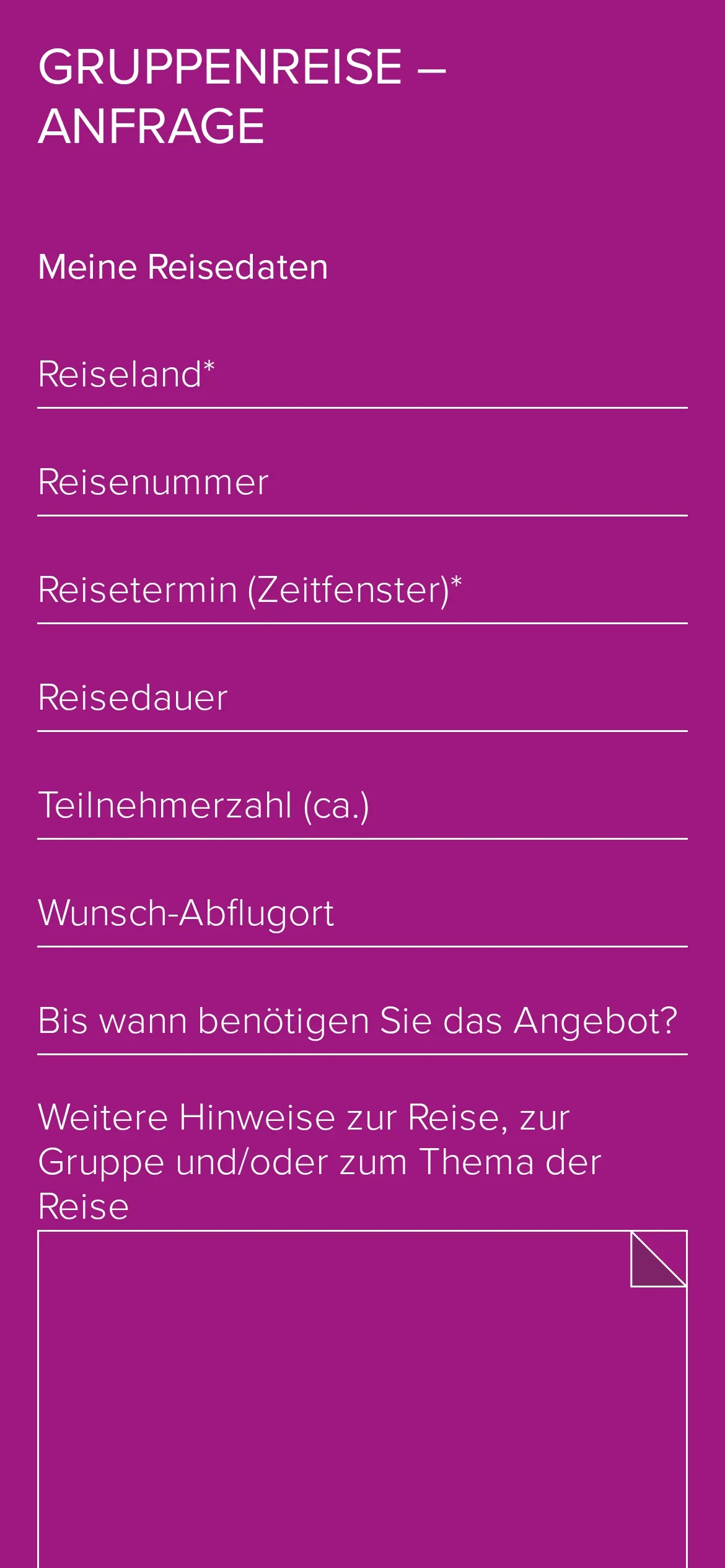The width and height of the screenshot is (725, 1568).
Task: Focus the Reisedauer field
Action: (362, 699)
